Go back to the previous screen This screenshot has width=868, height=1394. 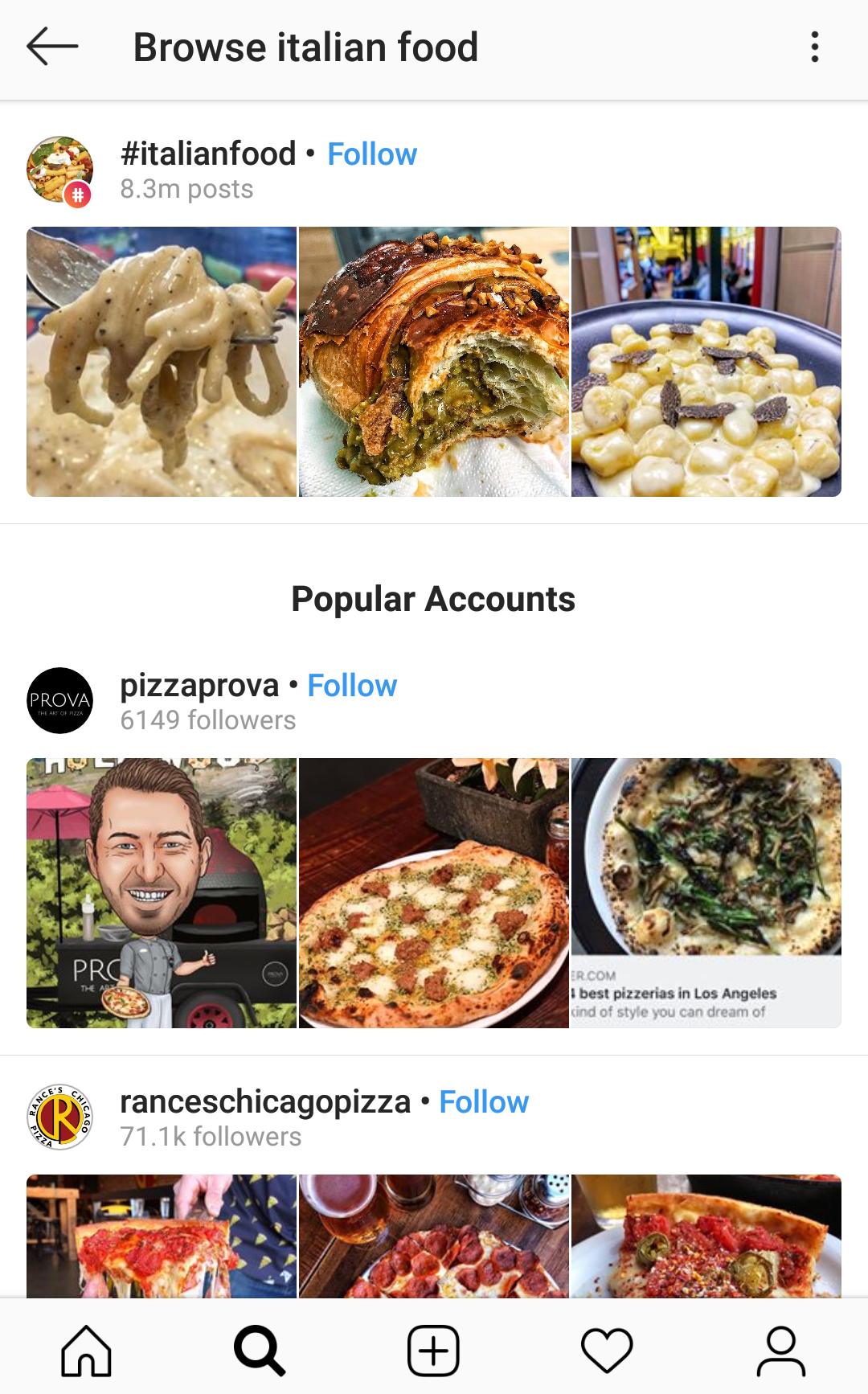[x=50, y=47]
